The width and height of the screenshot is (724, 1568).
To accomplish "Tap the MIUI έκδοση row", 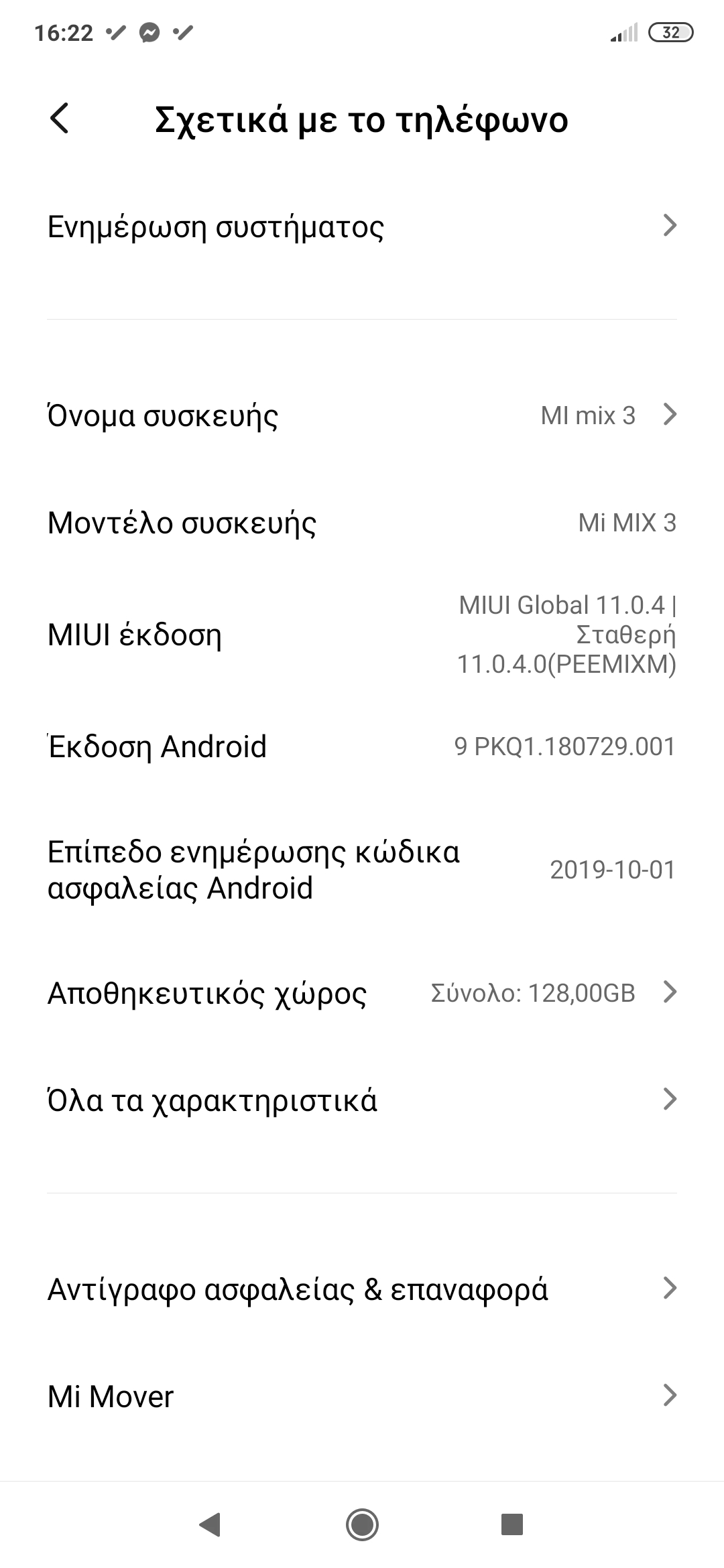I will (362, 635).
